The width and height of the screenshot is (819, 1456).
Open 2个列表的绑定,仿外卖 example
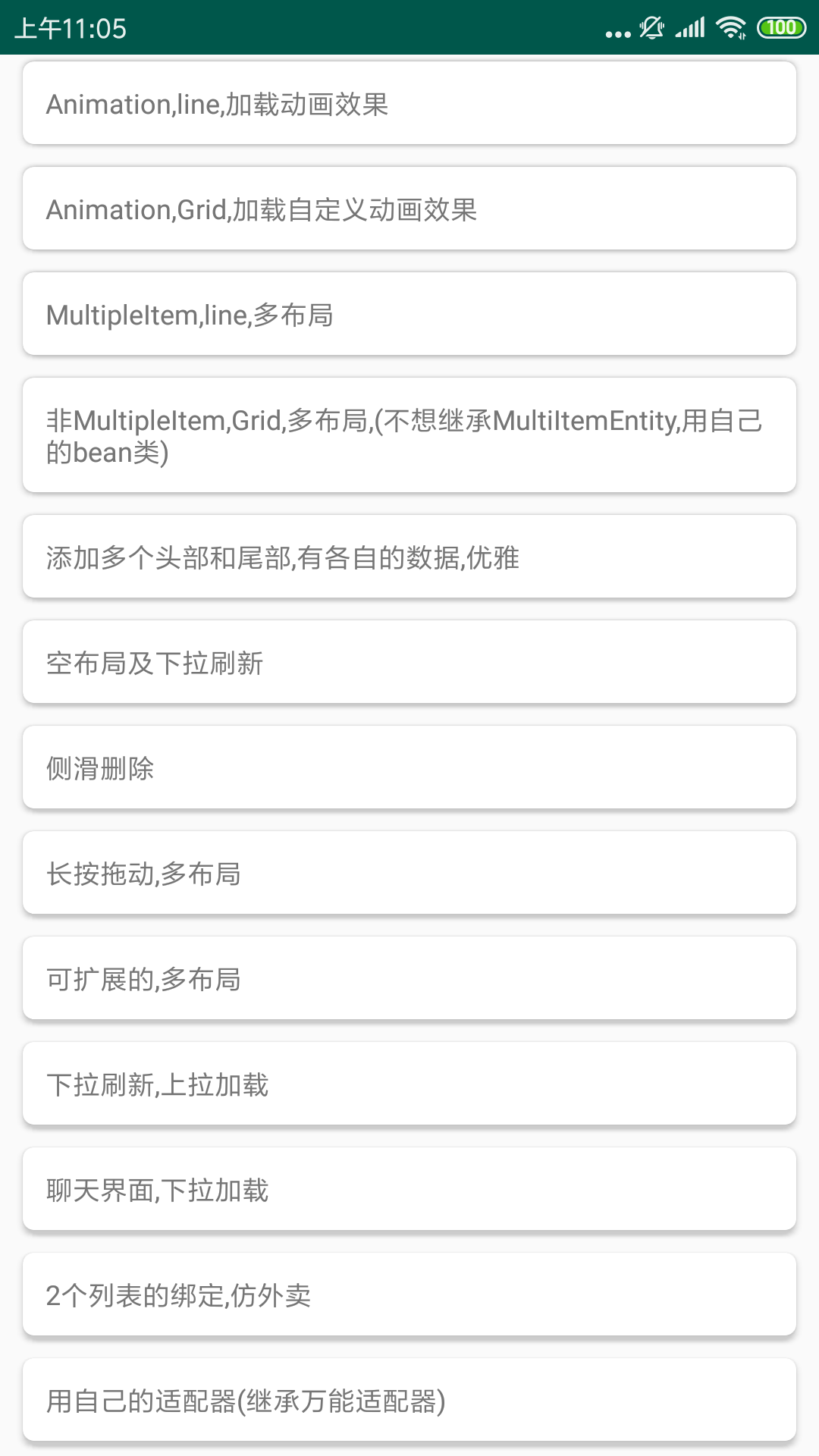pos(409,1295)
